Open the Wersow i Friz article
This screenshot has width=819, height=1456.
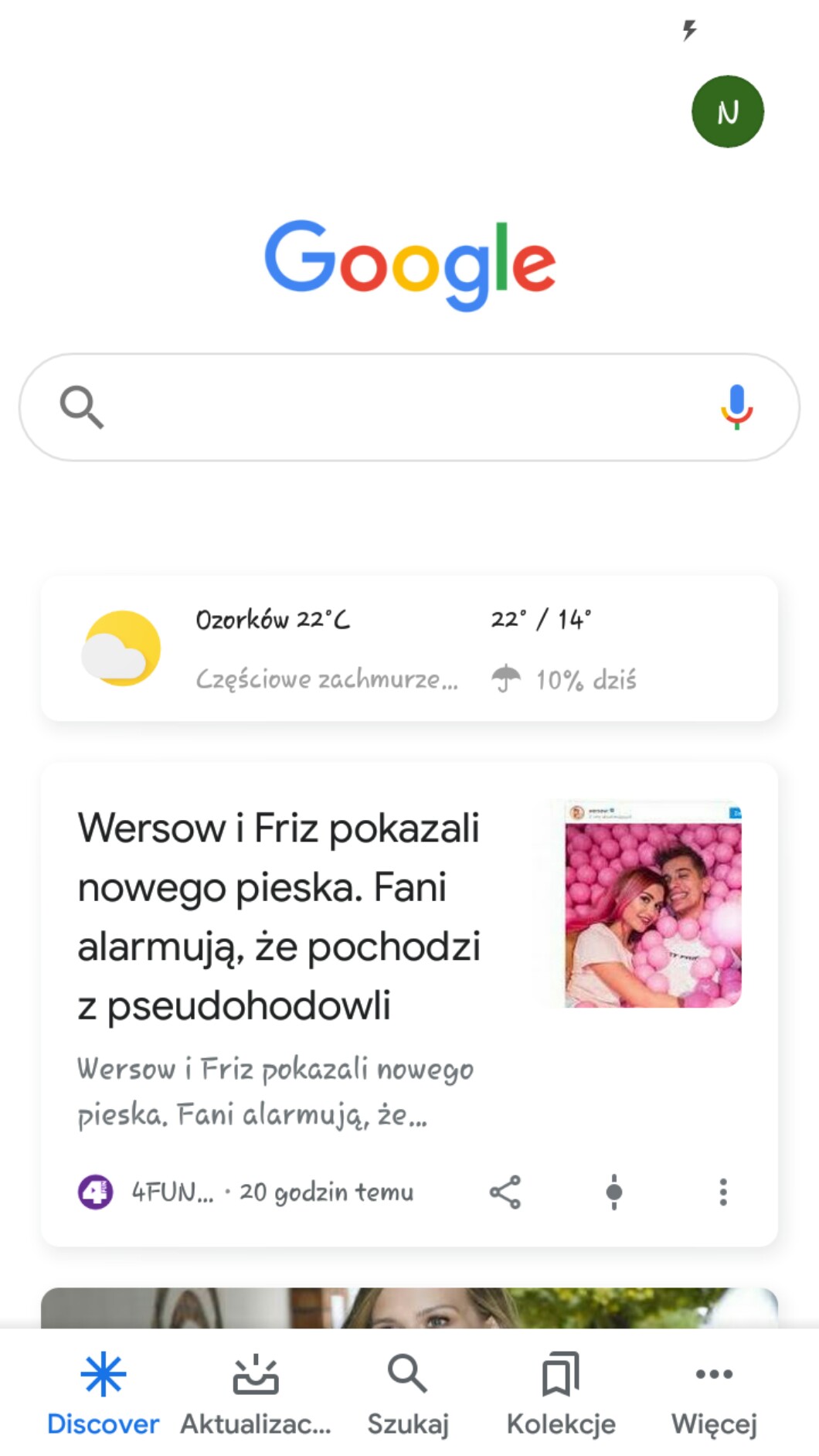point(278,916)
